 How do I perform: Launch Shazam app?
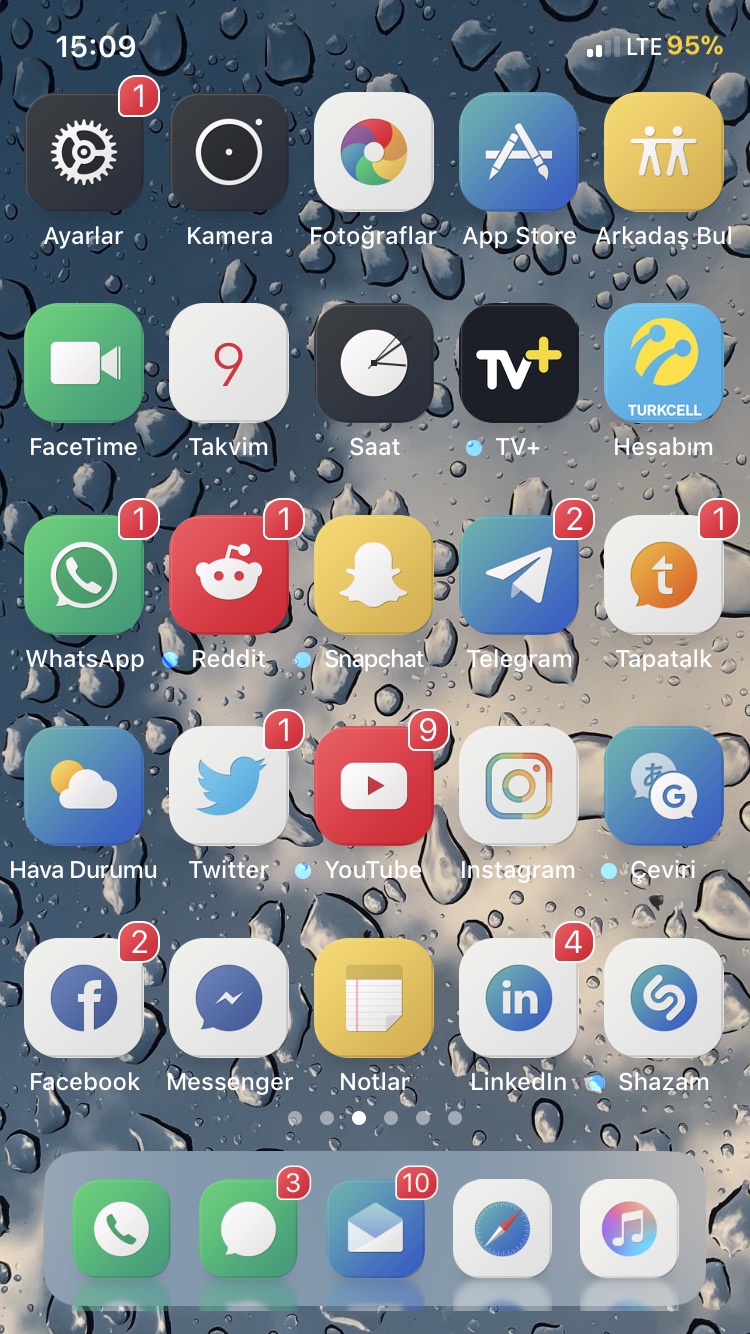tap(664, 998)
